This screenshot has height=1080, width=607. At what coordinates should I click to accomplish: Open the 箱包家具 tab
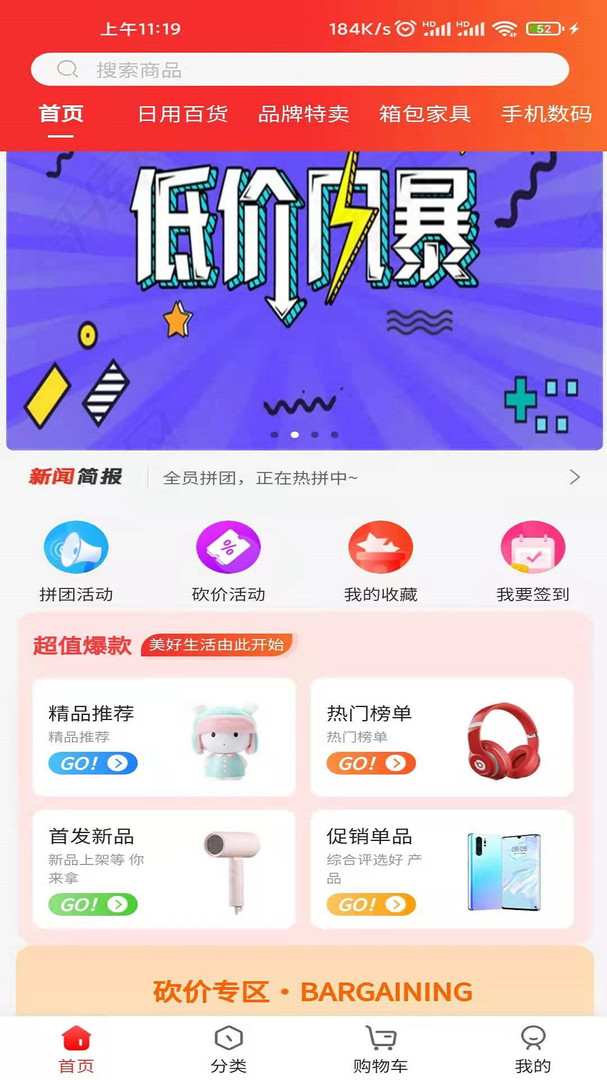click(x=425, y=114)
